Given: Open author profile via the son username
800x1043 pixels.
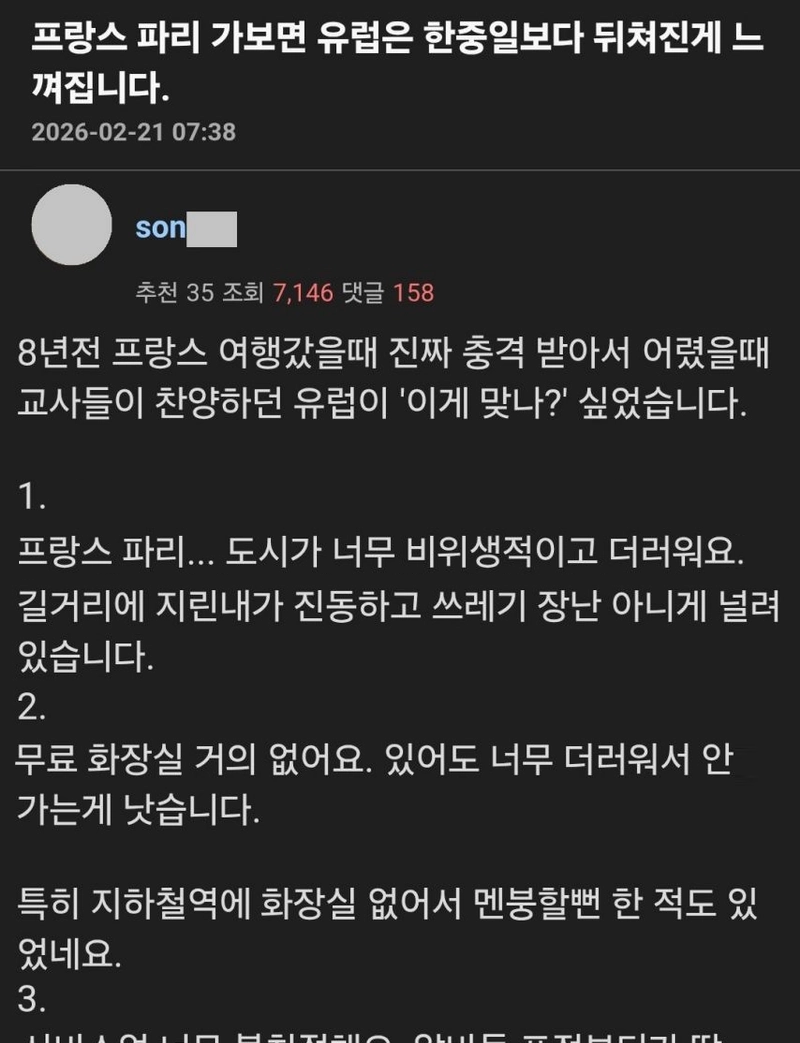Looking at the screenshot, I should (185, 229).
